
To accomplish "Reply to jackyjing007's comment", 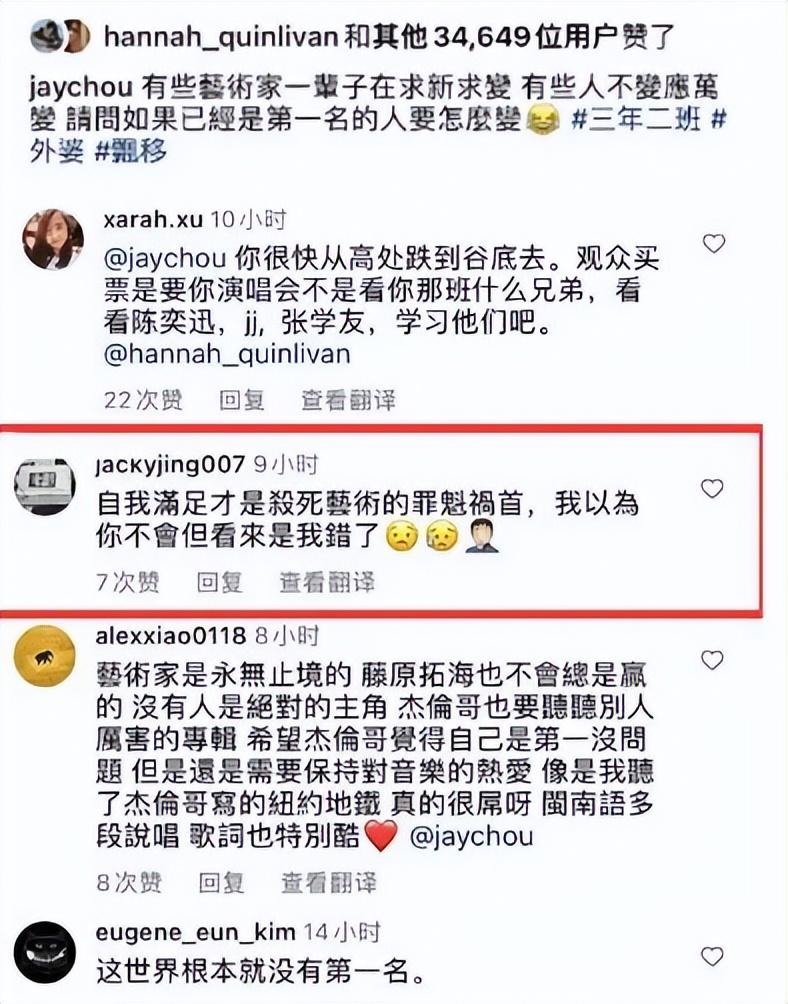I will (219, 581).
